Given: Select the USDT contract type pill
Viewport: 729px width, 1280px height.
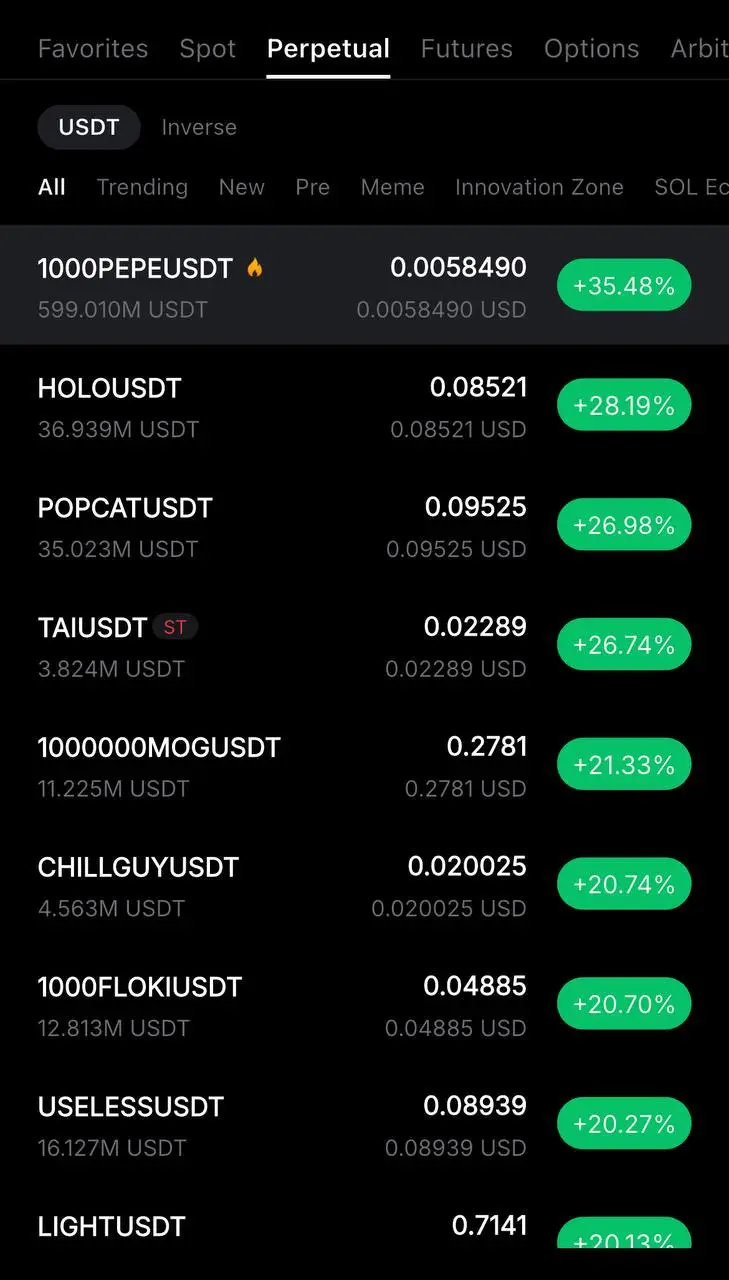Looking at the screenshot, I should tap(88, 127).
